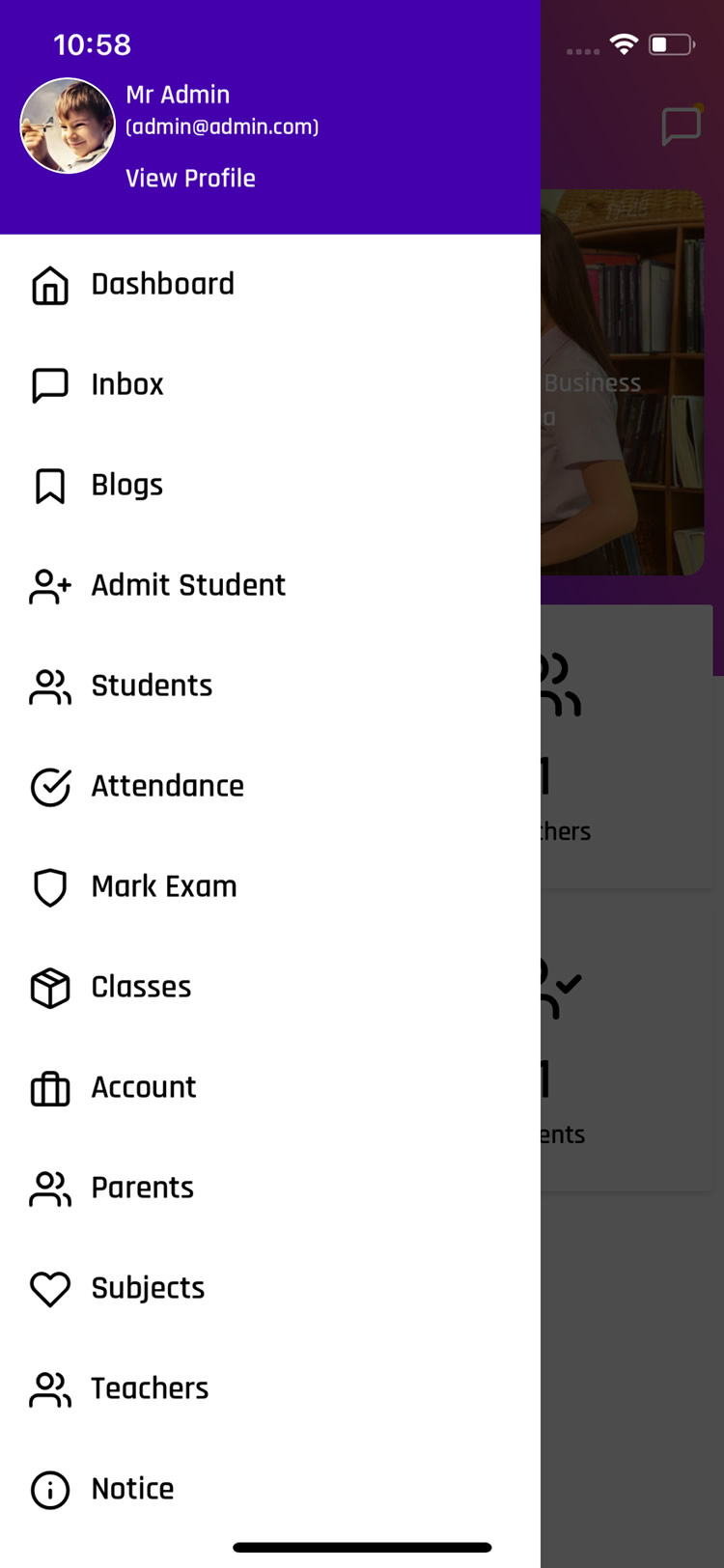Open the Inbox menu item
This screenshot has height=1568, width=724.
pyautogui.click(x=270, y=385)
